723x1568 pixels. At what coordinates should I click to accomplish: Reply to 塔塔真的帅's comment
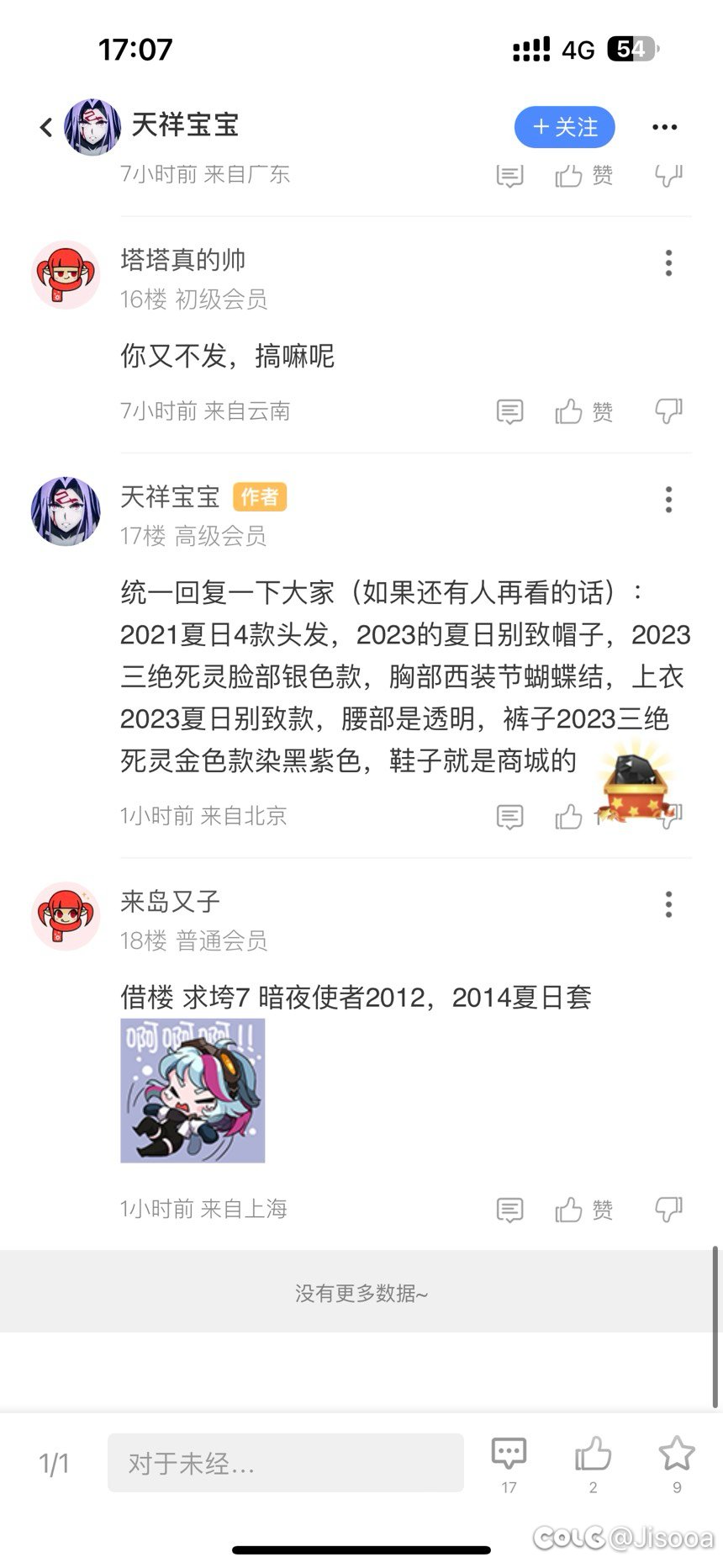click(509, 411)
